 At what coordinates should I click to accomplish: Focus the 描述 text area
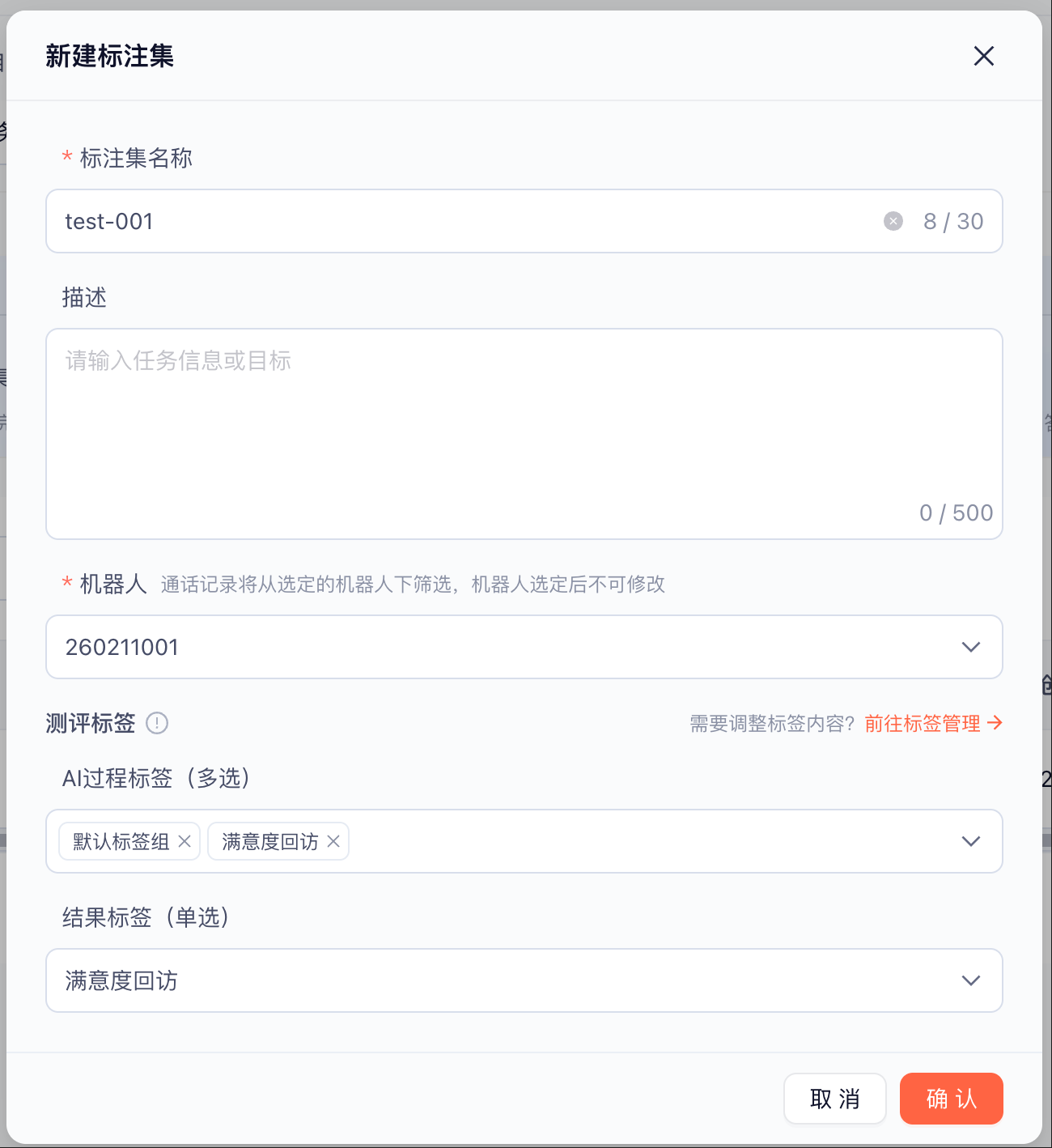coord(524,433)
